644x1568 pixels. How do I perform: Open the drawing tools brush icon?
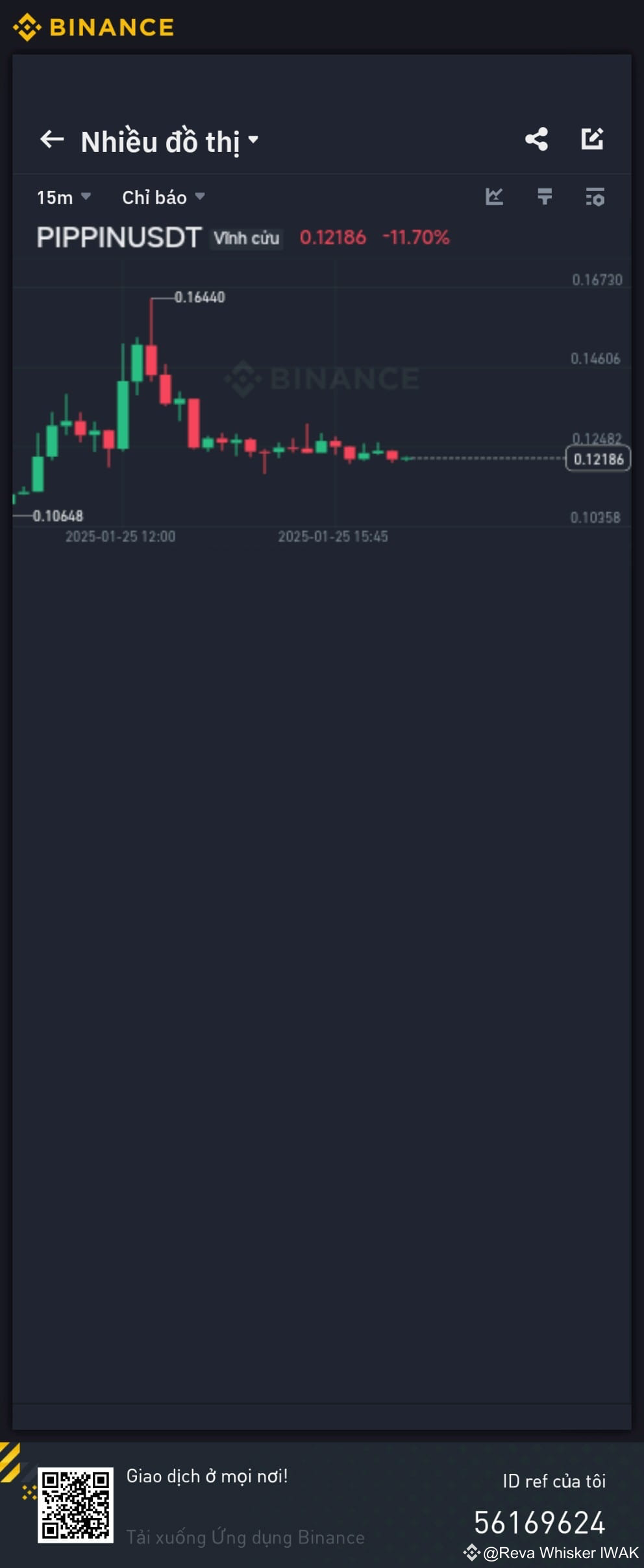(545, 197)
